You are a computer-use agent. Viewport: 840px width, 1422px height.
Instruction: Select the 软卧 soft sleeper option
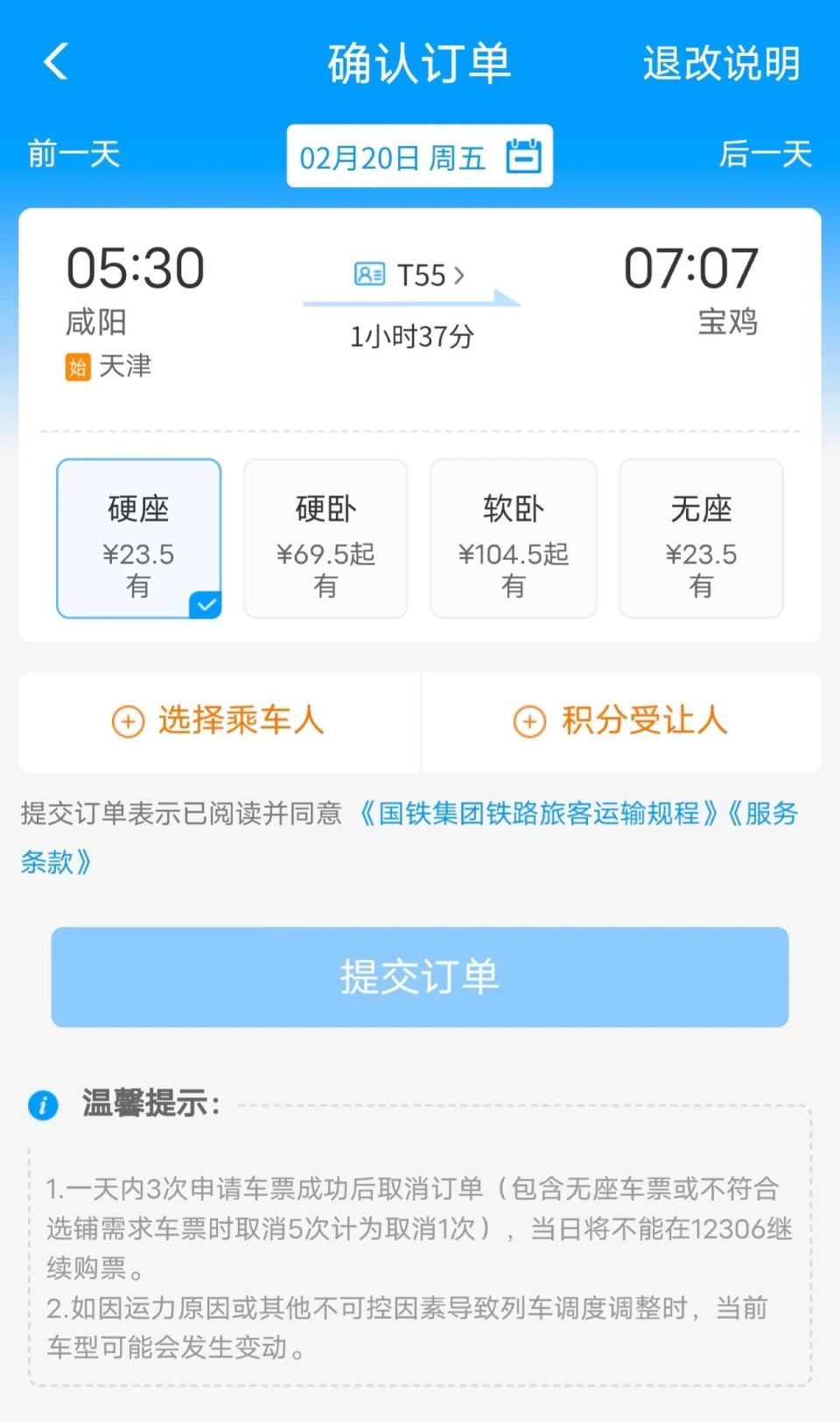click(513, 538)
